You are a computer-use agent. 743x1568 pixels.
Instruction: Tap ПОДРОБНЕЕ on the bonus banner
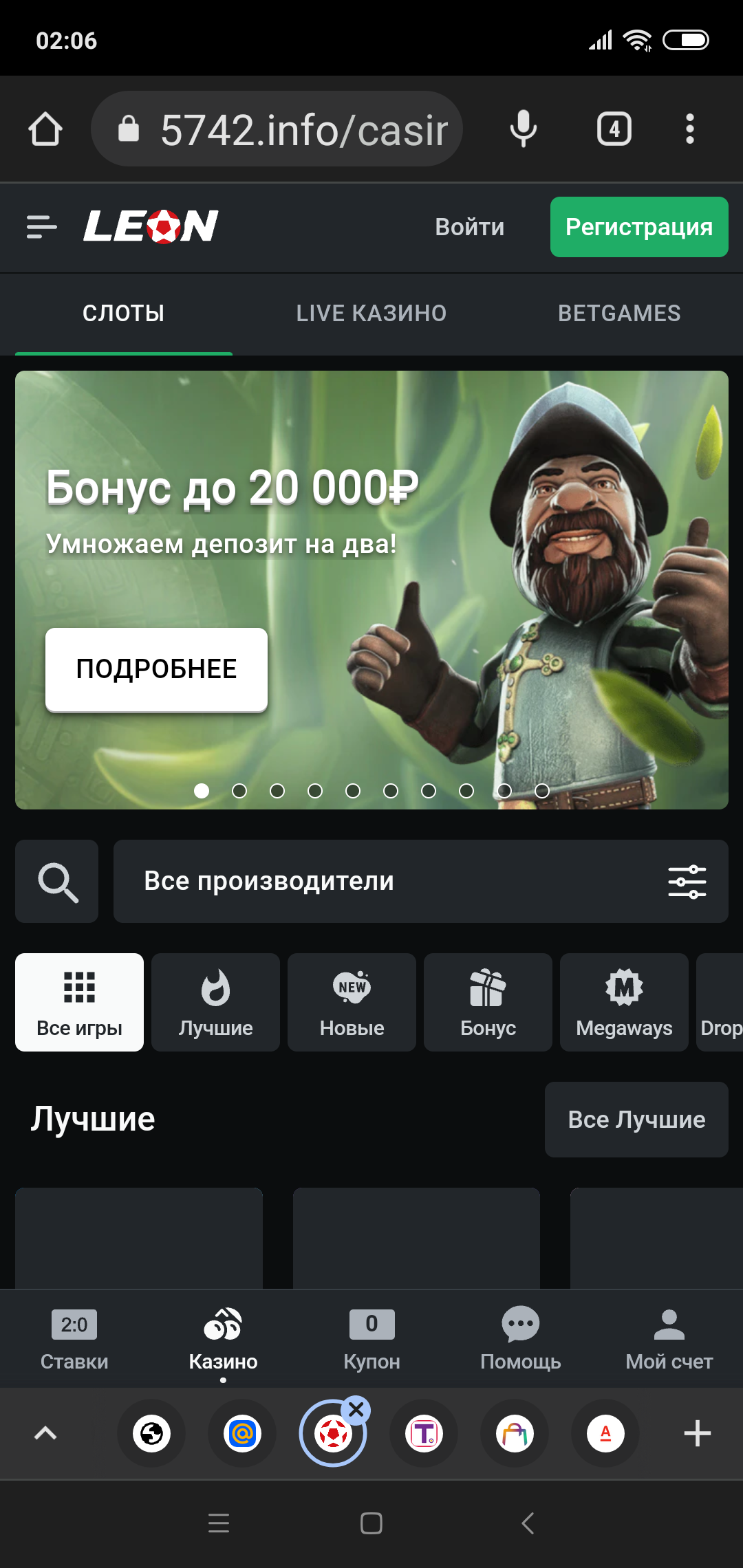pos(156,669)
